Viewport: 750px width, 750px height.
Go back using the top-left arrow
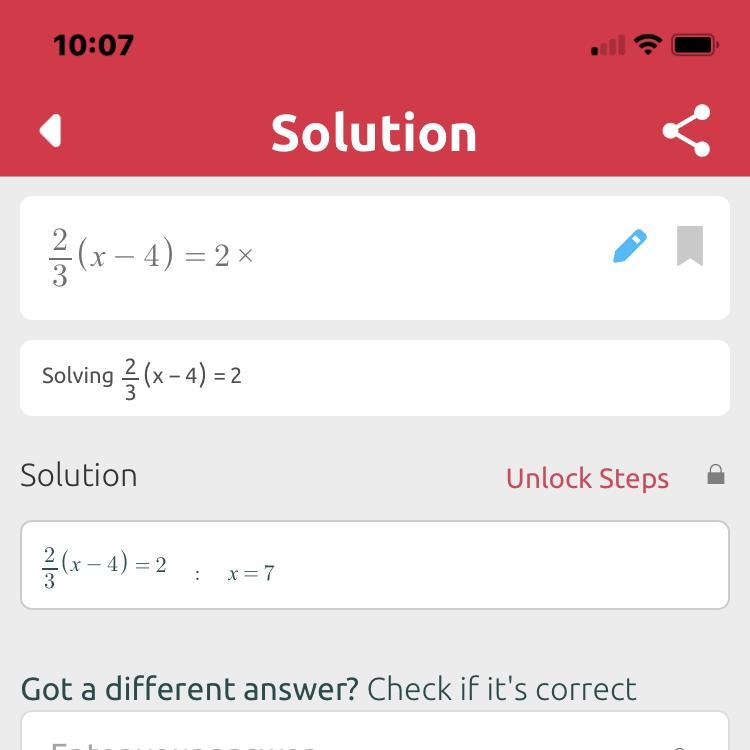[51, 131]
